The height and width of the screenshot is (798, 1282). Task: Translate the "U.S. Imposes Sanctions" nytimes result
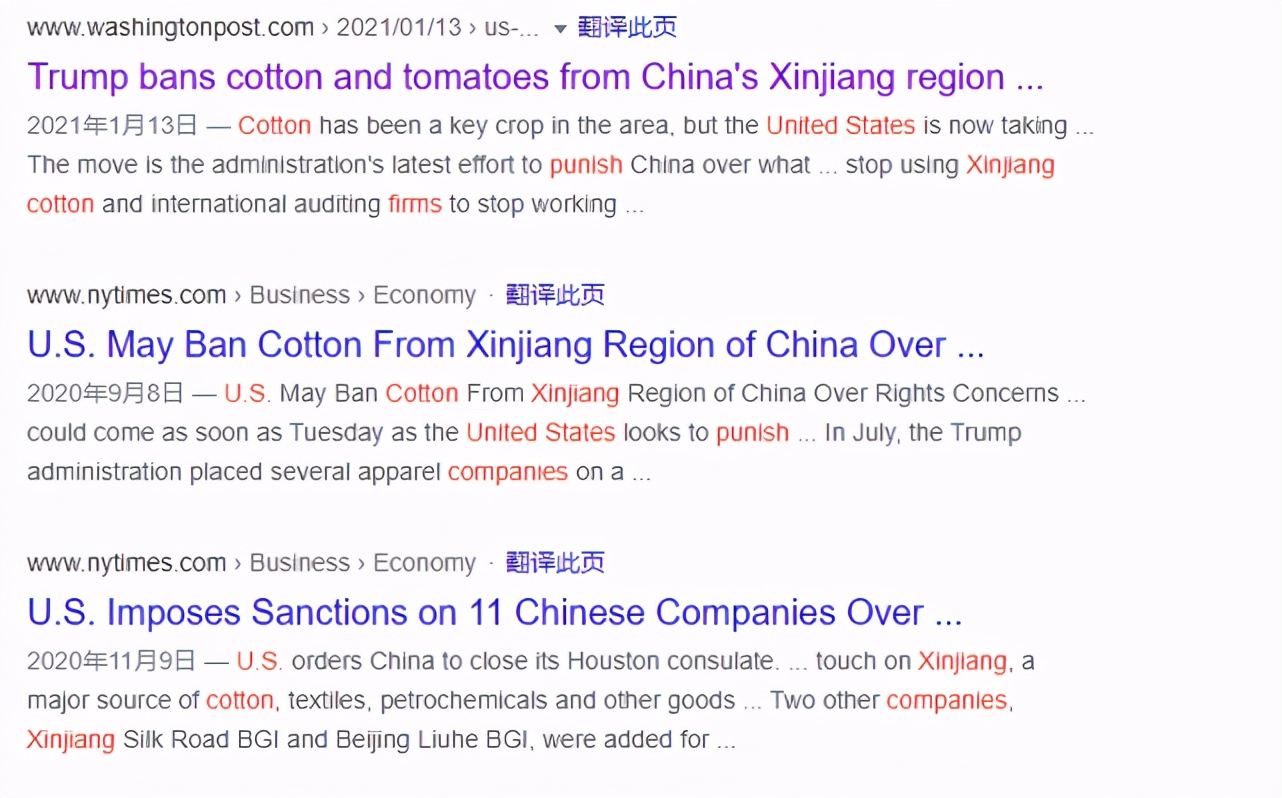pos(555,563)
